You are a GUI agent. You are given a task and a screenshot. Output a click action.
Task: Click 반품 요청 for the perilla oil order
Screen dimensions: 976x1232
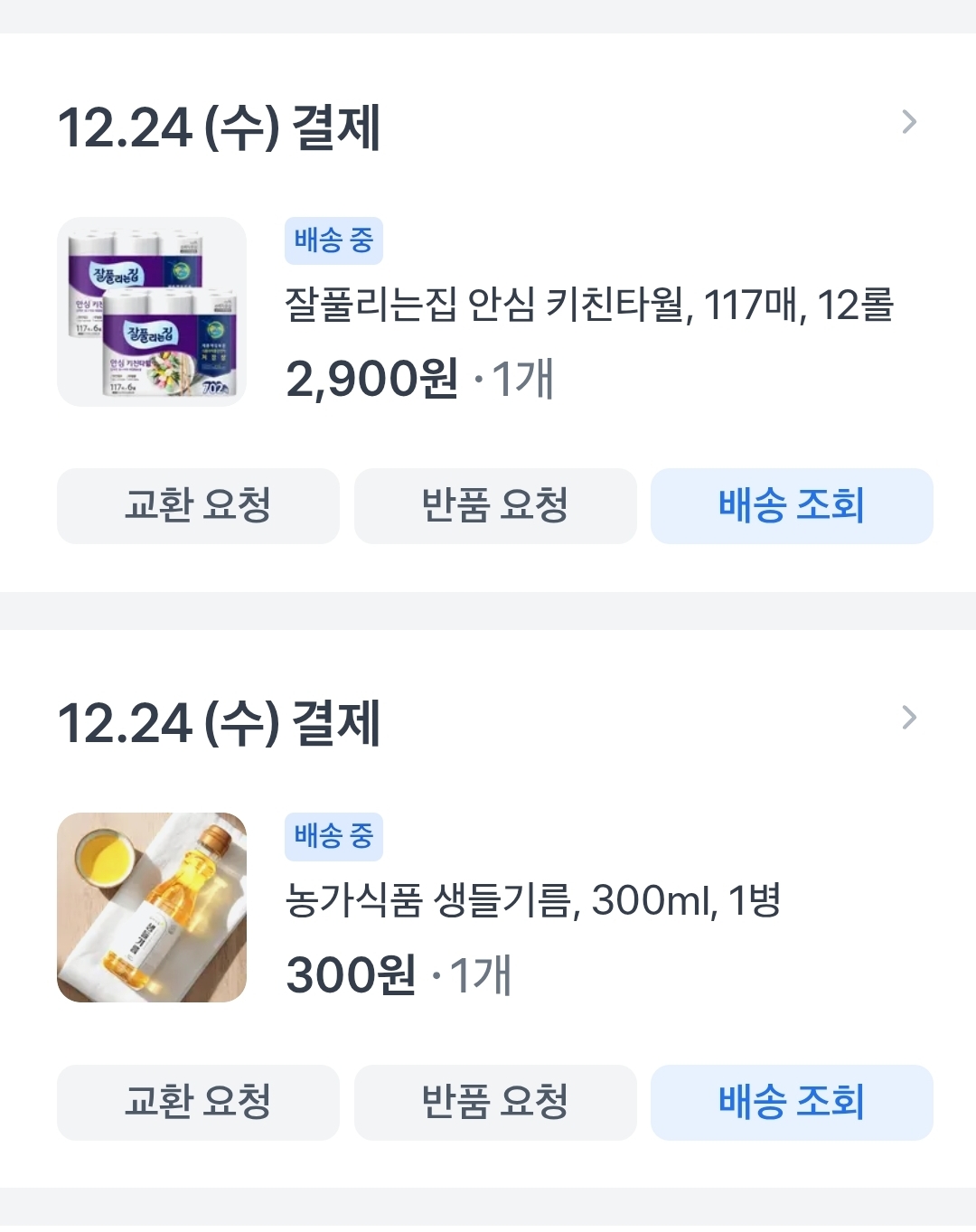point(495,1103)
